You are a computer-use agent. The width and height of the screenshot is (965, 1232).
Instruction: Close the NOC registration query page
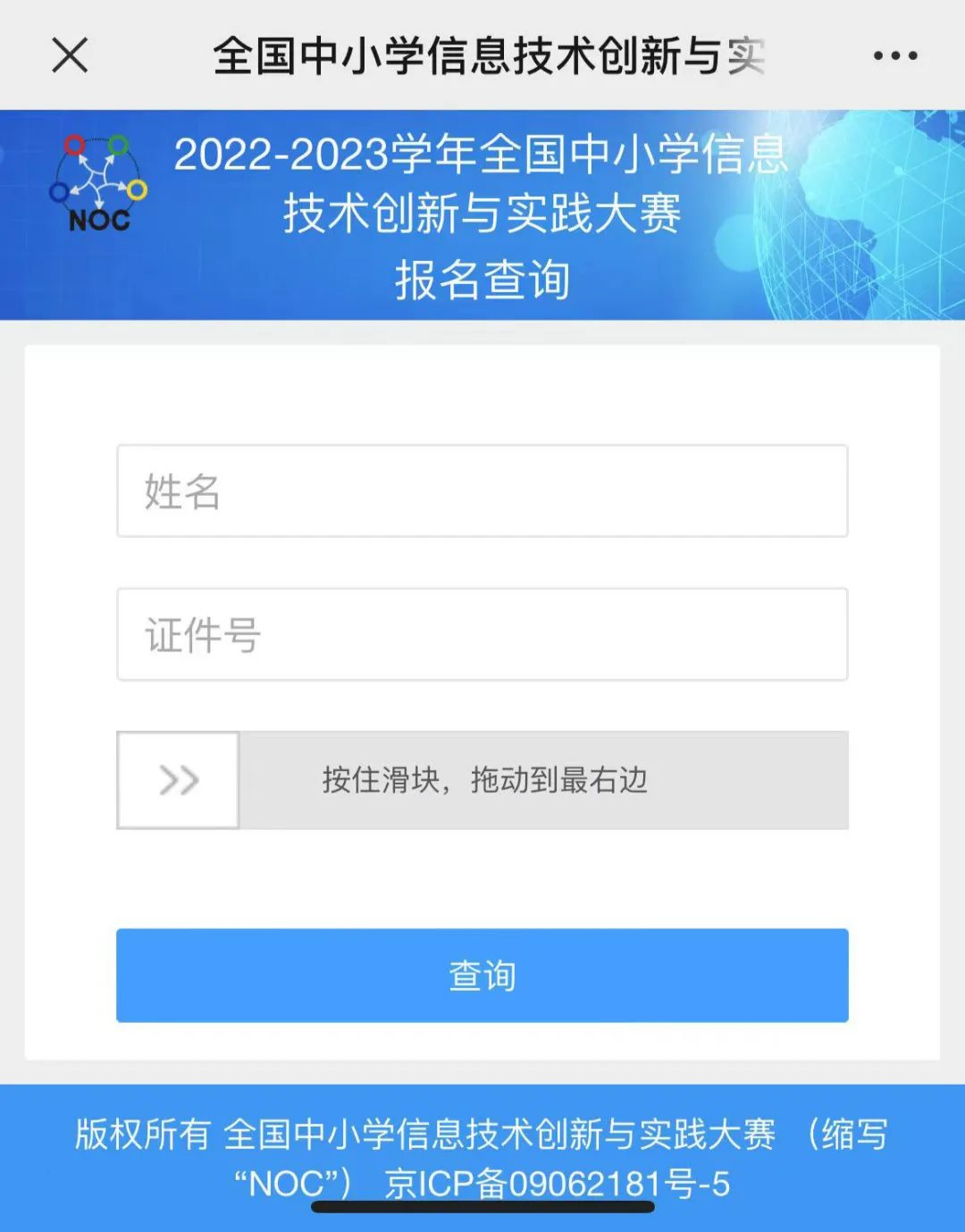point(70,55)
